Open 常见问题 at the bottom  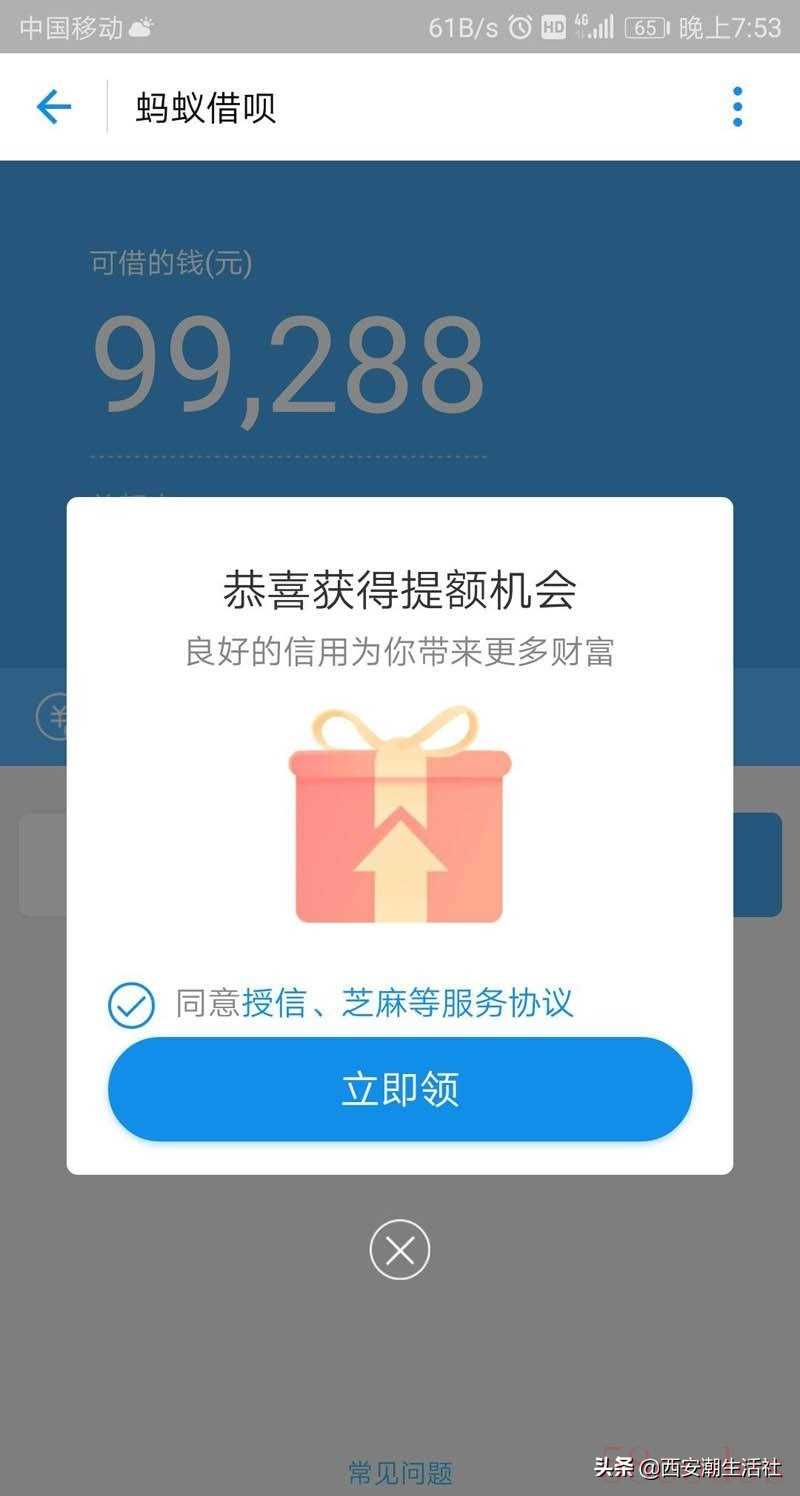pos(400,1472)
